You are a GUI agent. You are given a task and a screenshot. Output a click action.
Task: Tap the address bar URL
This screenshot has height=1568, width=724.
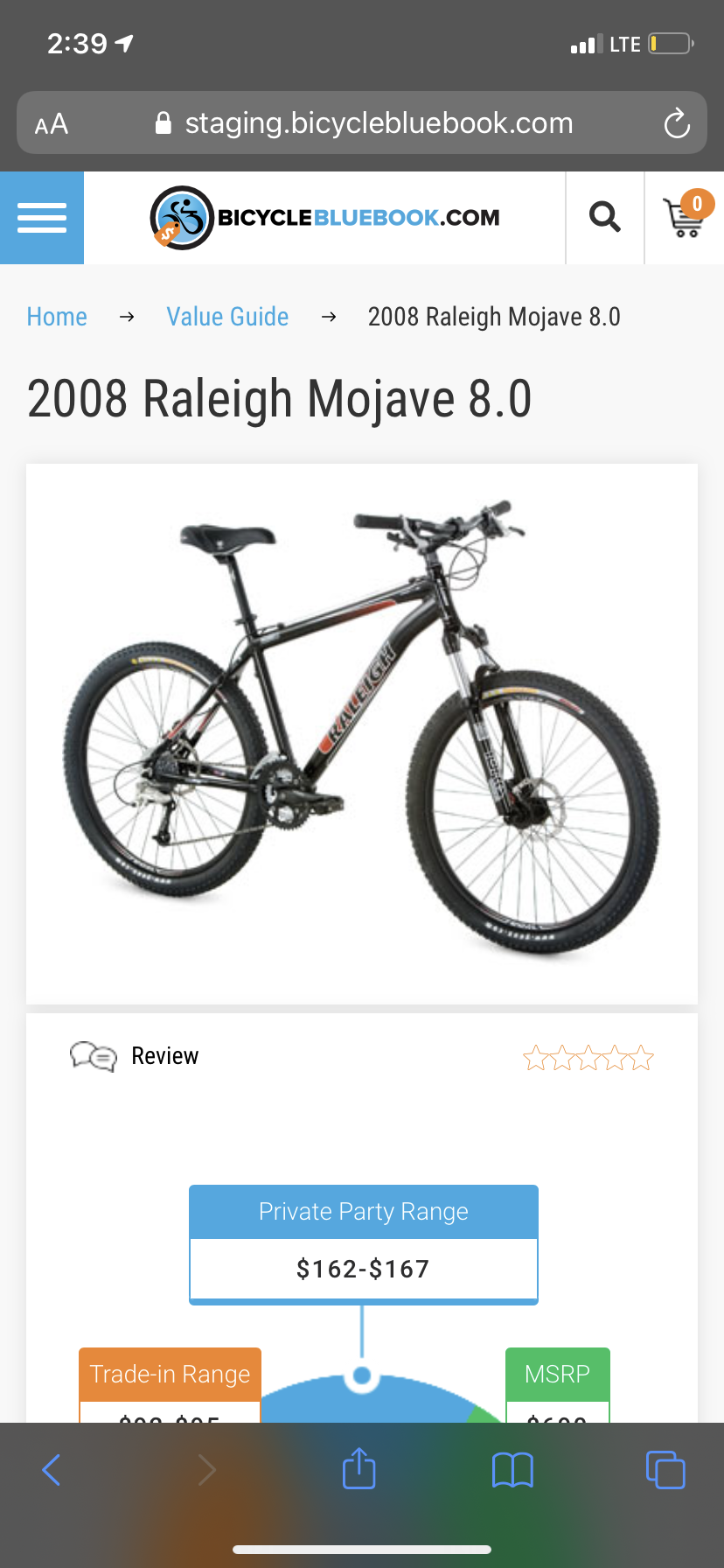coord(378,123)
